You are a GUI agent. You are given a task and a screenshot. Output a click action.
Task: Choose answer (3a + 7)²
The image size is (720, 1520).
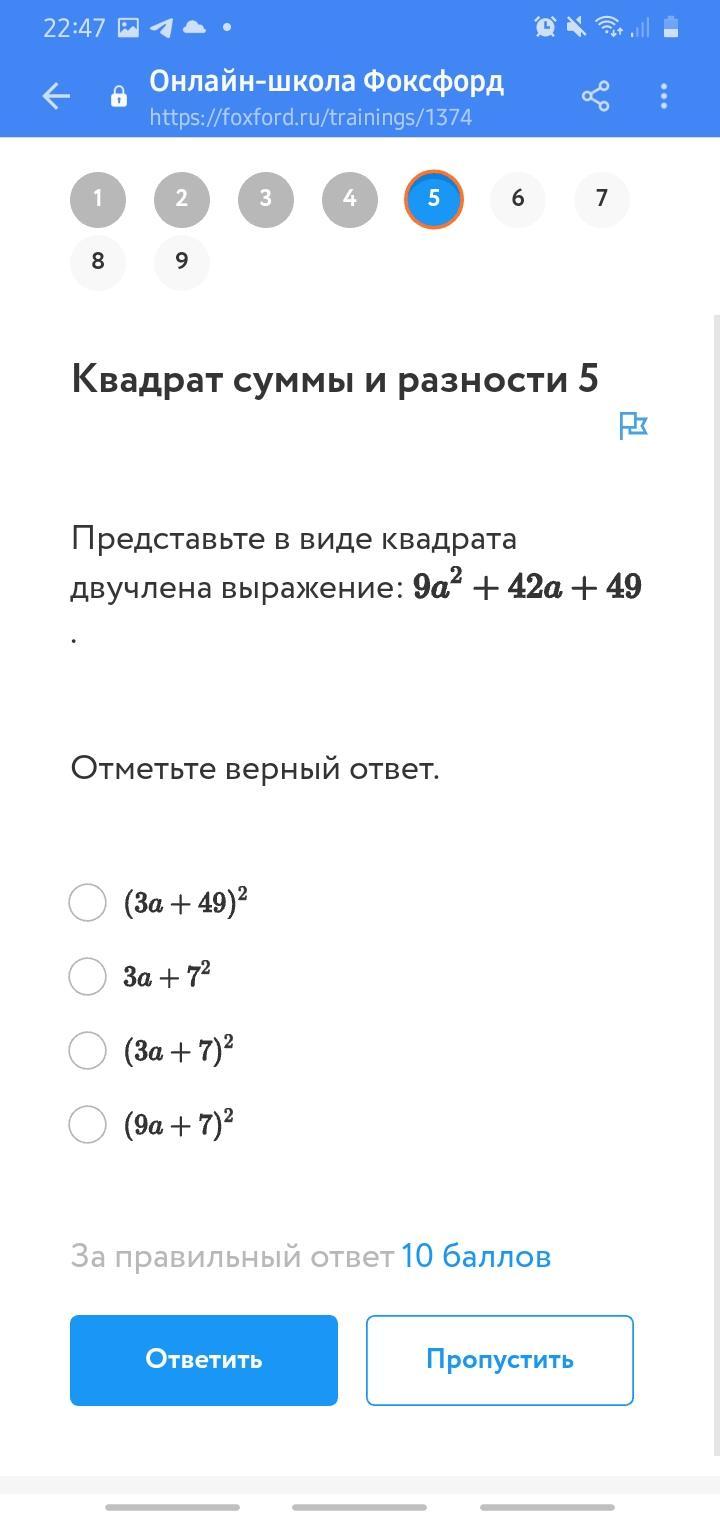(x=88, y=1050)
